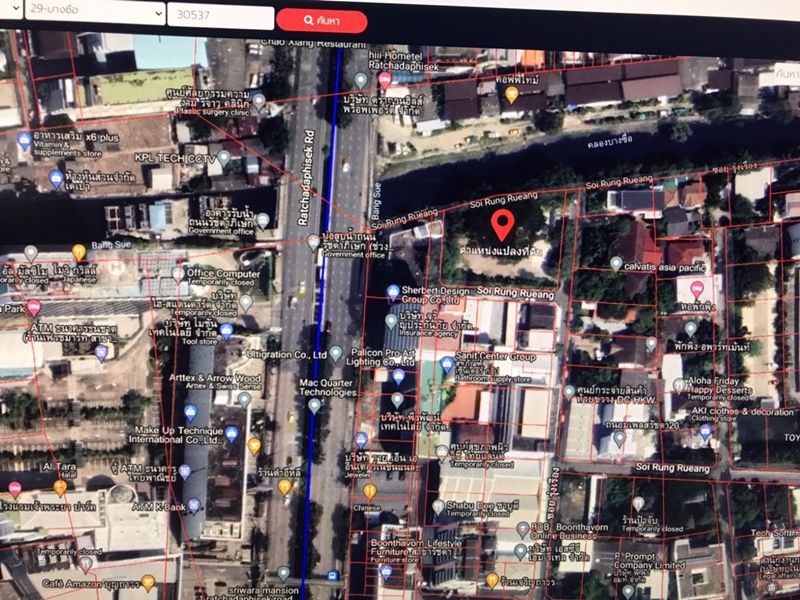Open the calvatis asia pacific map pin
Viewport: 800px width, 600px height.
pos(616,263)
